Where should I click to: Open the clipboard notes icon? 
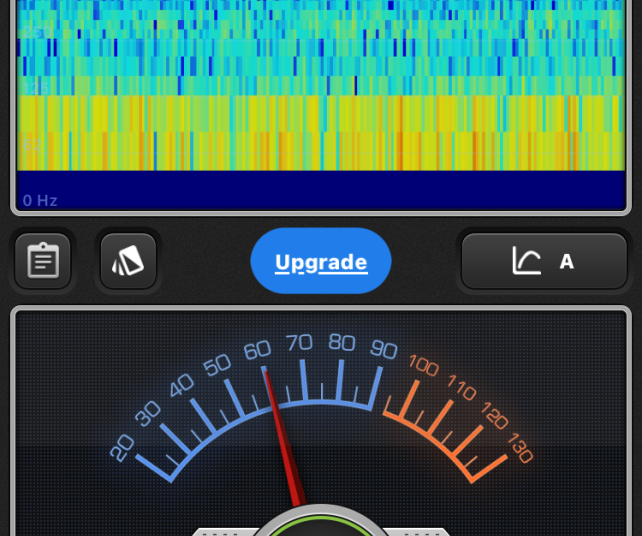pos(43,261)
